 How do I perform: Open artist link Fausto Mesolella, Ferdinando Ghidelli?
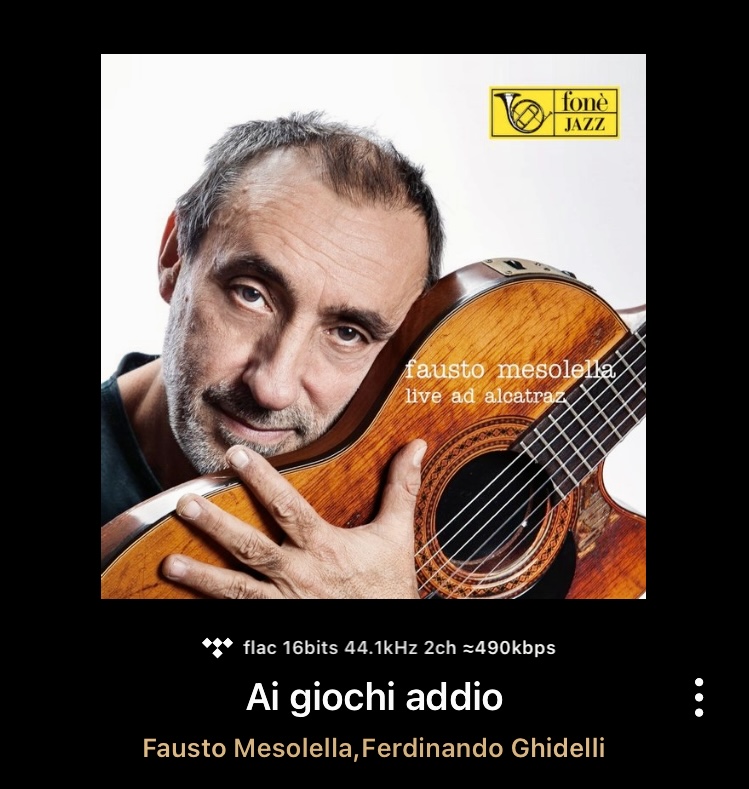pos(374,748)
